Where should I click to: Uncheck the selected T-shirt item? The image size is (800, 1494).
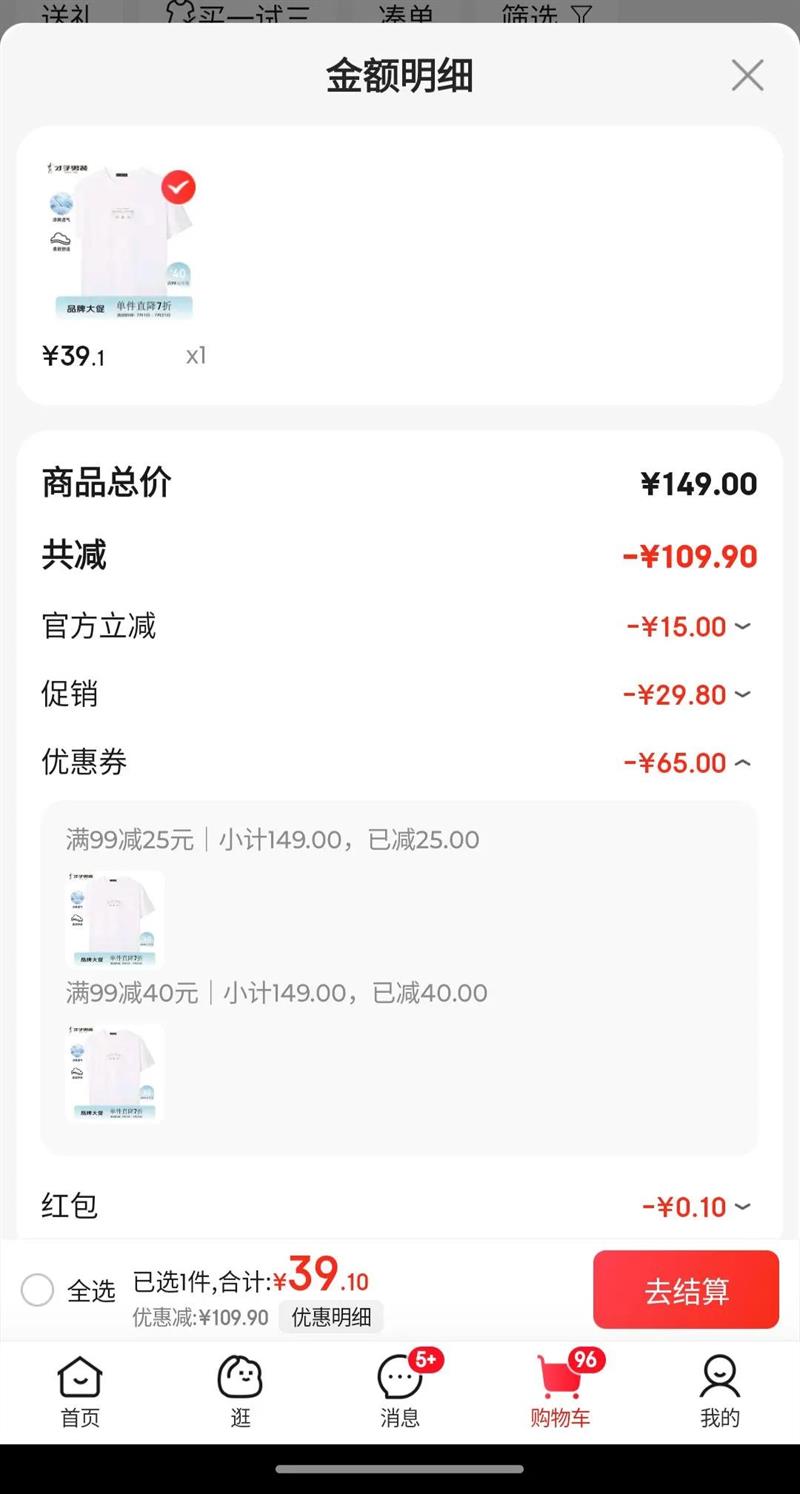click(x=179, y=187)
